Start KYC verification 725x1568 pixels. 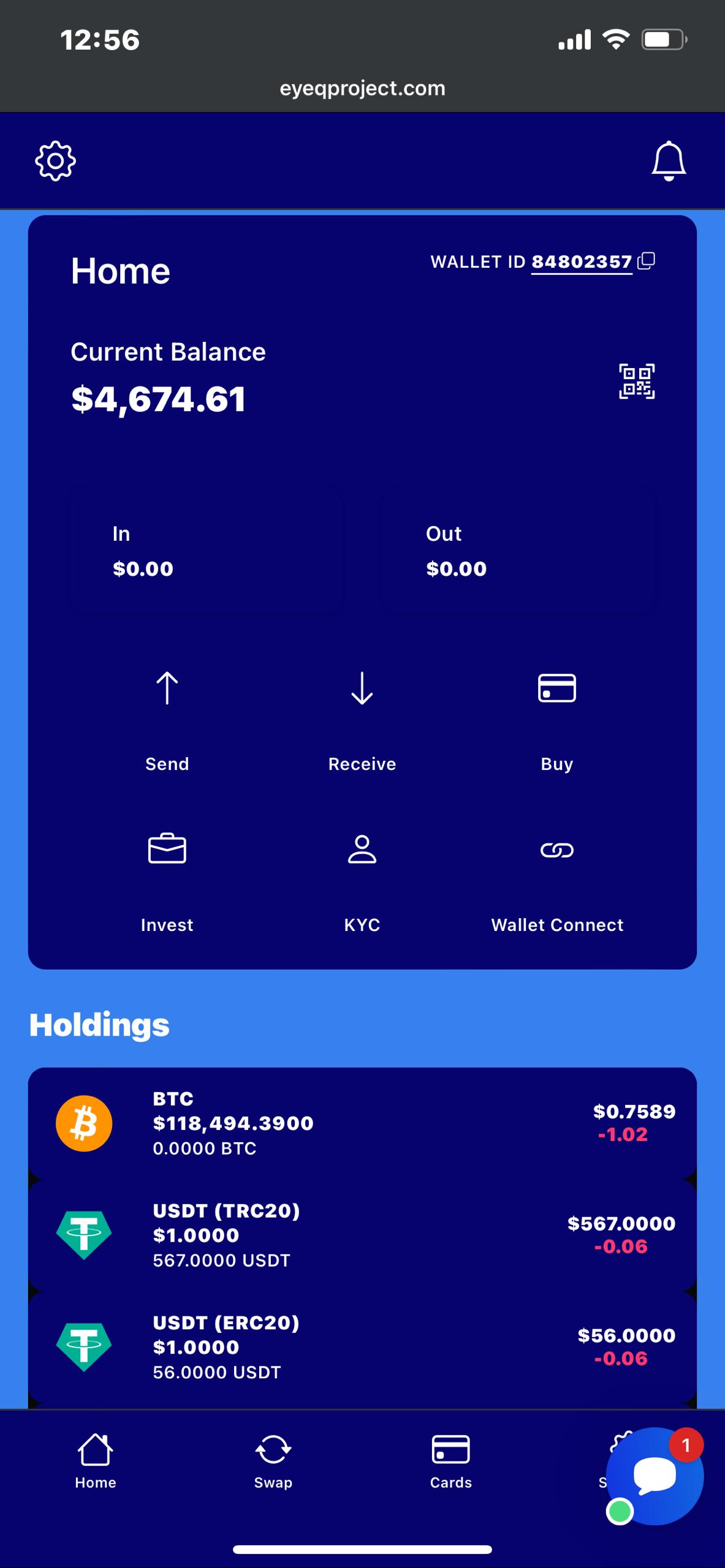tap(362, 881)
